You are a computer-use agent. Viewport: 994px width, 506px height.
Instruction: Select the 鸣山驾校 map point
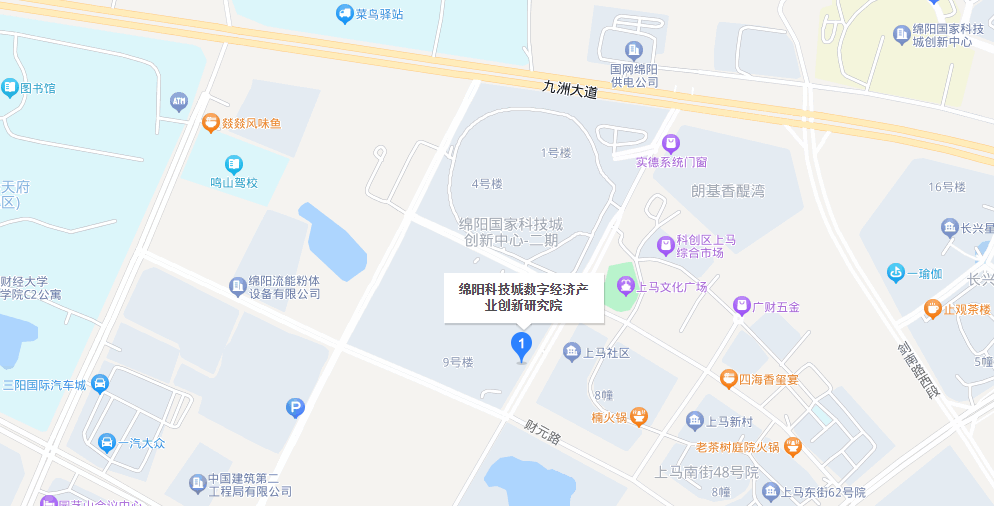(x=234, y=164)
